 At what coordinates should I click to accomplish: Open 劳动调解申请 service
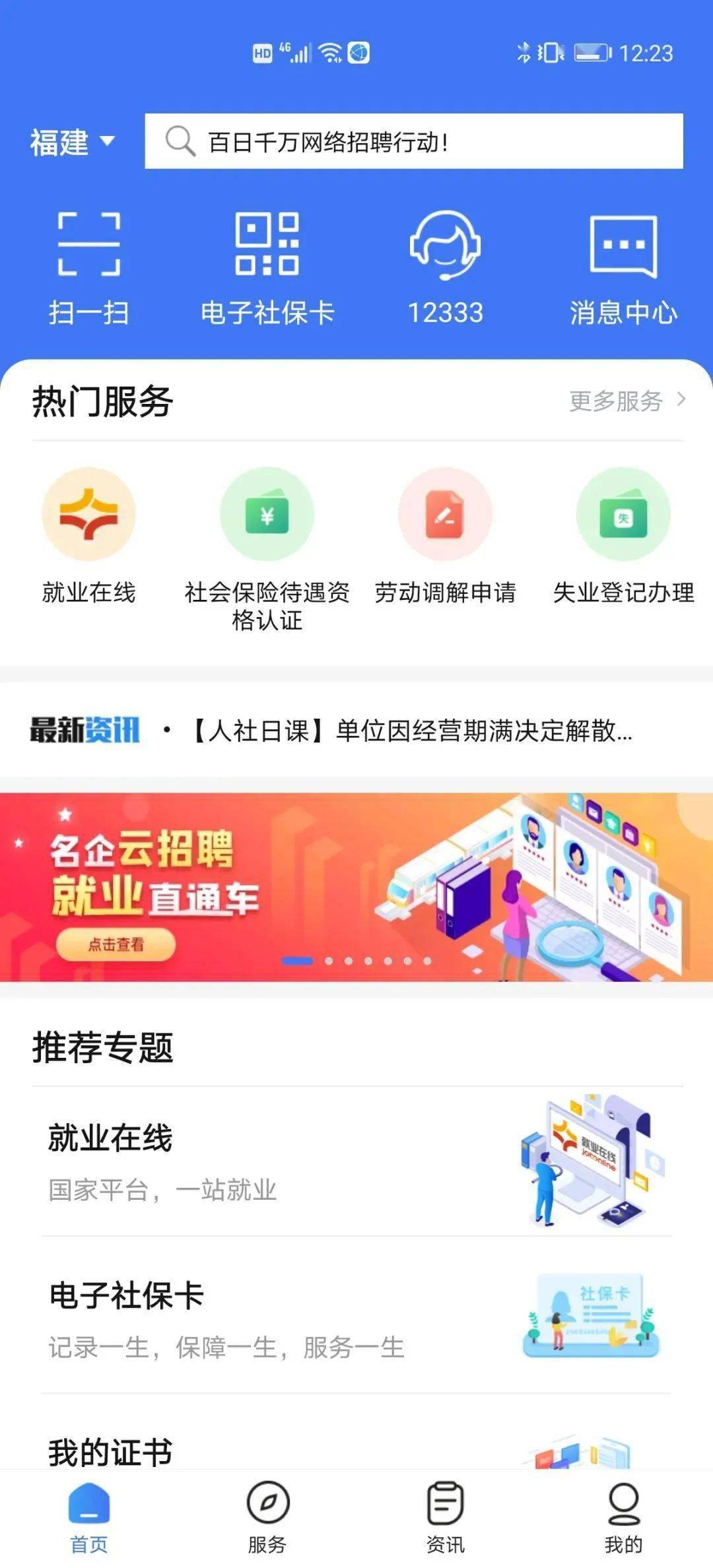[x=445, y=536]
